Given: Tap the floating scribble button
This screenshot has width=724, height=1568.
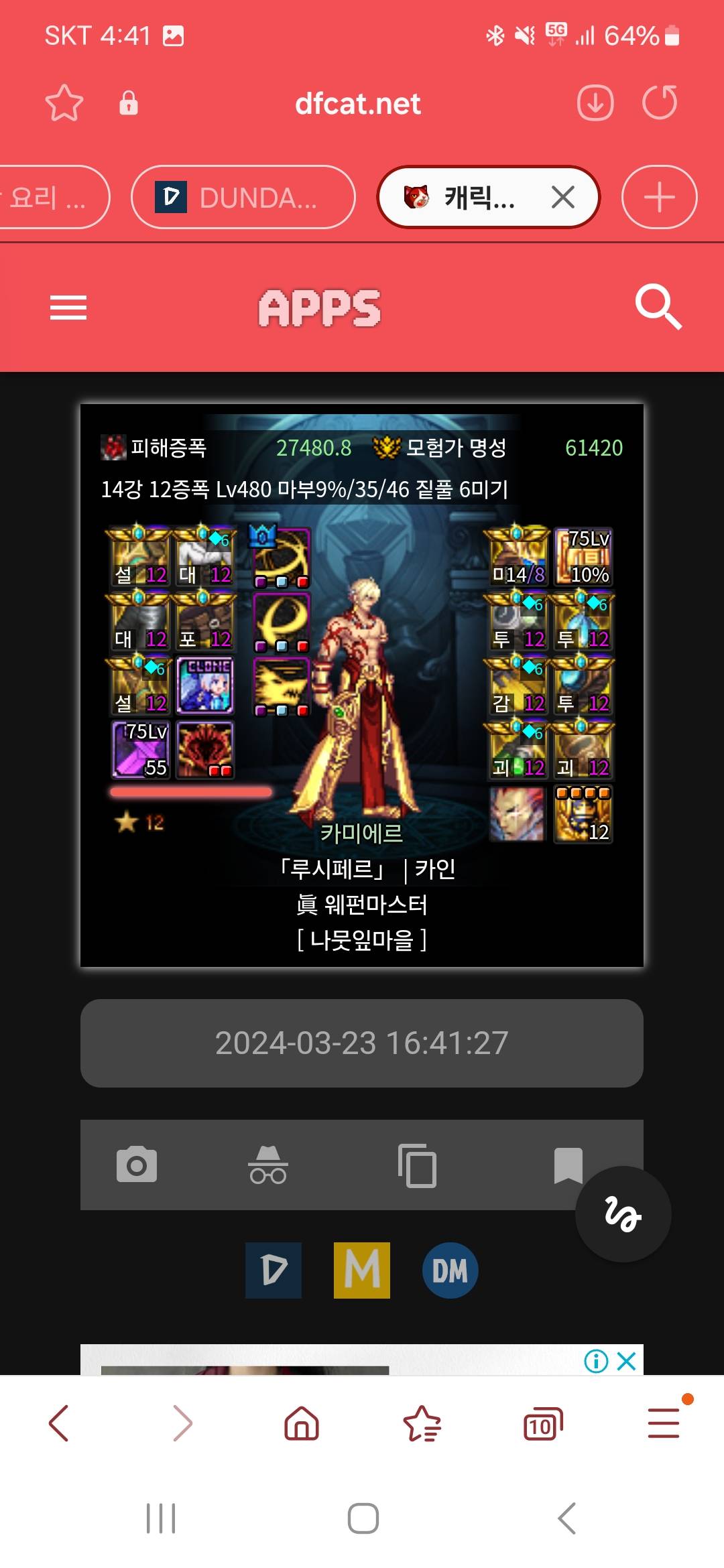Looking at the screenshot, I should point(623,1214).
